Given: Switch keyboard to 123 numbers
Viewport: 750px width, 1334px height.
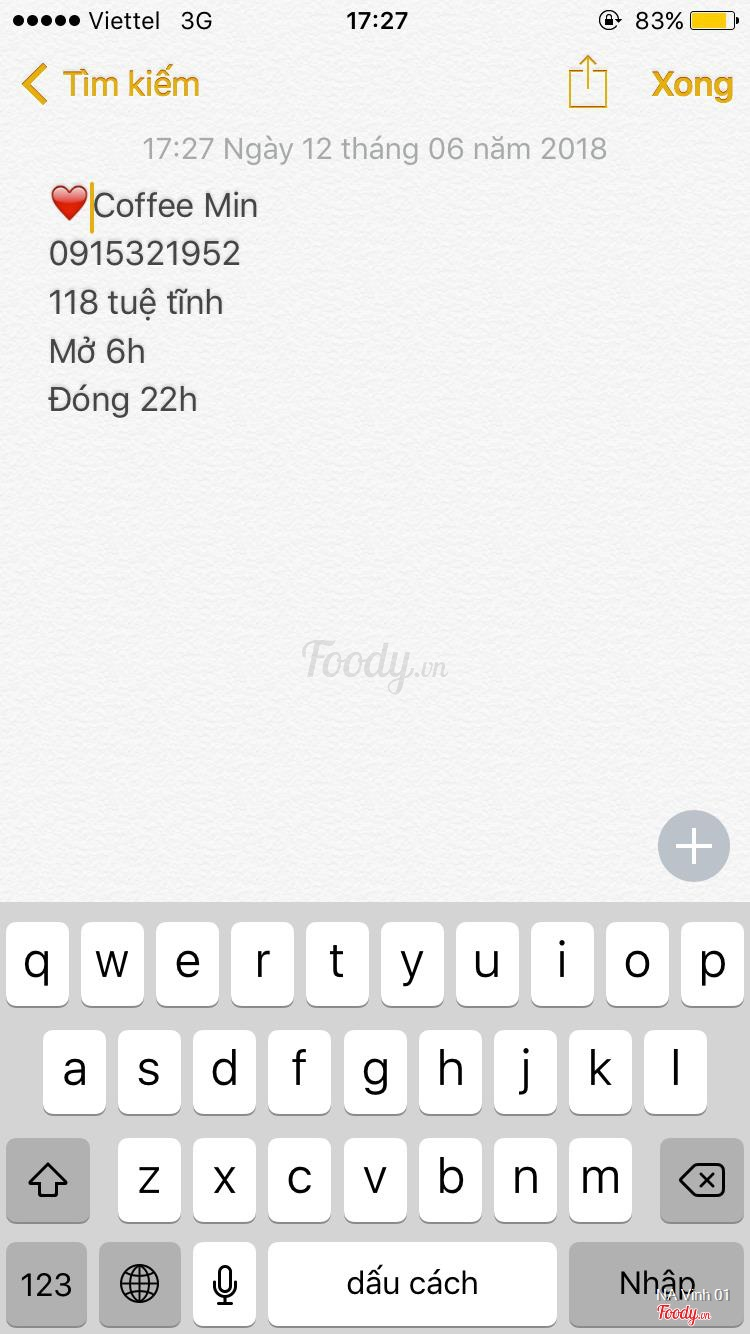Looking at the screenshot, I should click(46, 1284).
